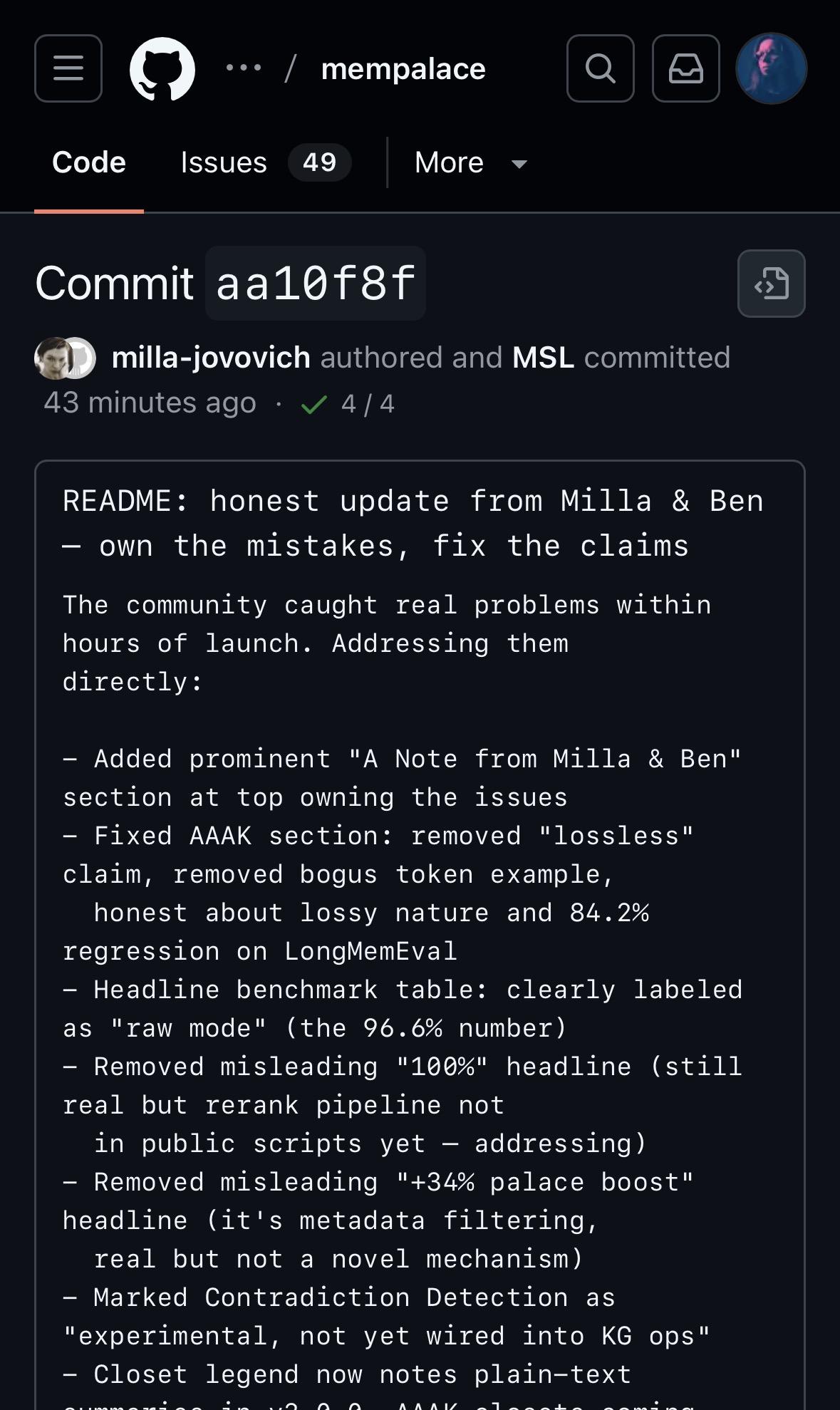Expand the More tabs dropdown
Screen dimensions: 840x1410
coord(470,163)
